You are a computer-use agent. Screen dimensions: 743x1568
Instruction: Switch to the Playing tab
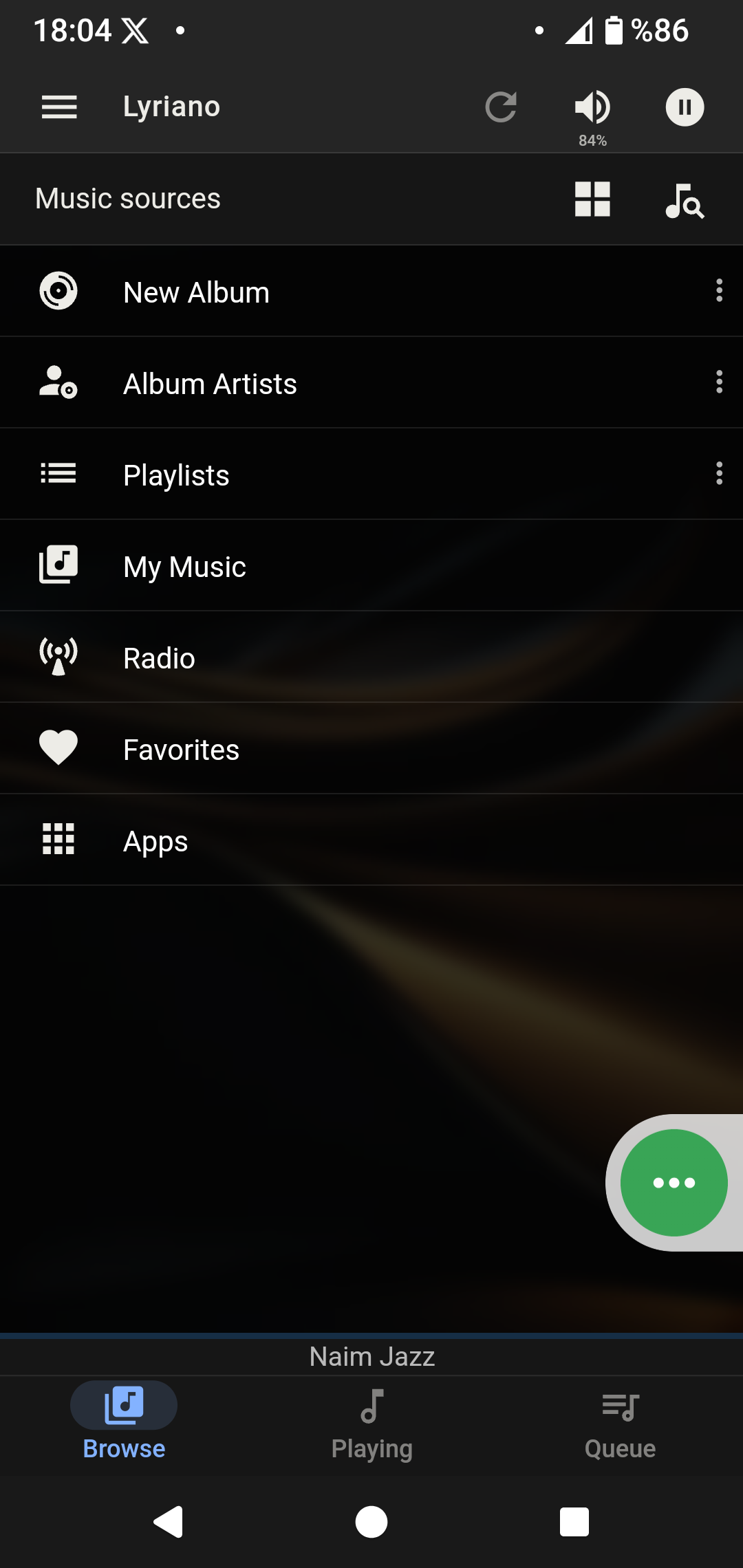point(371,1424)
